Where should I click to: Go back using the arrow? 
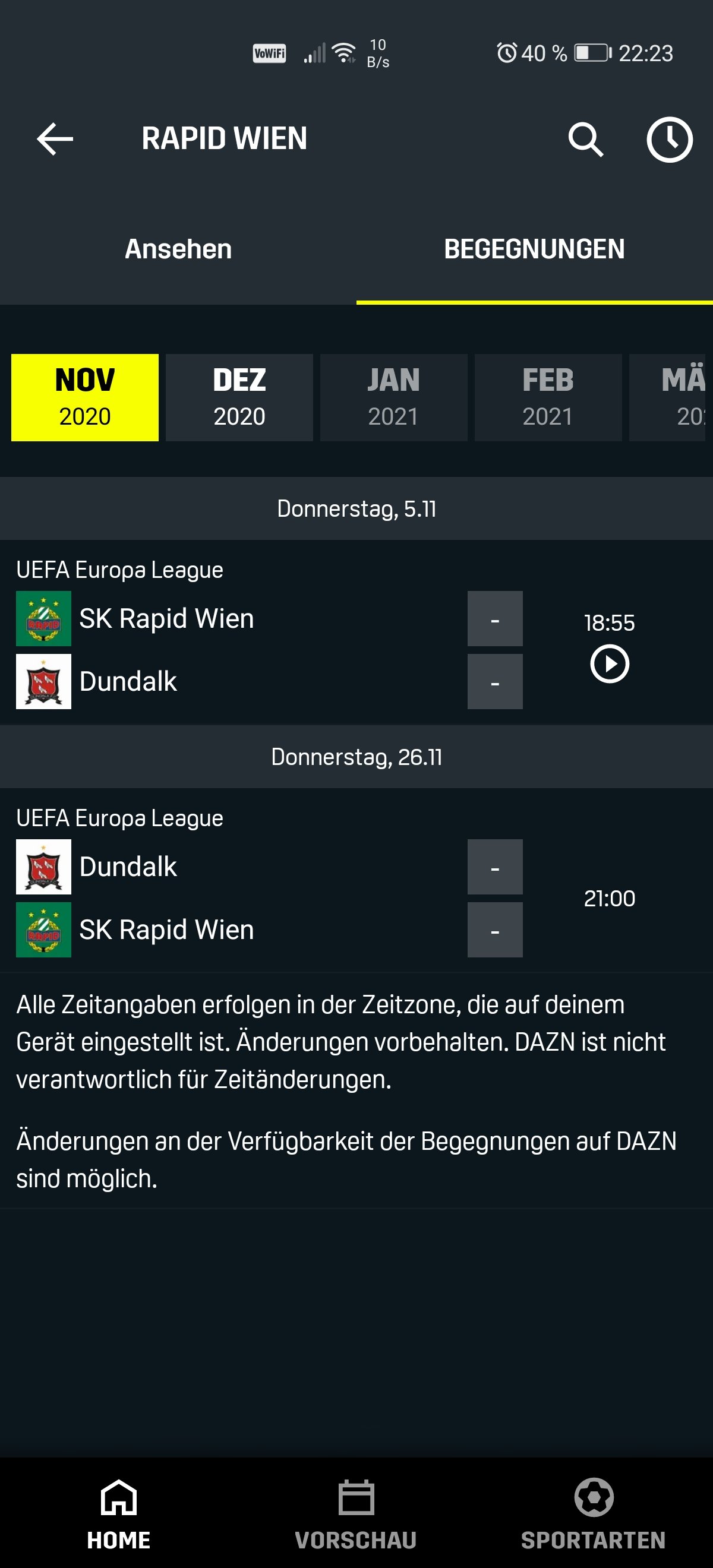tap(55, 139)
